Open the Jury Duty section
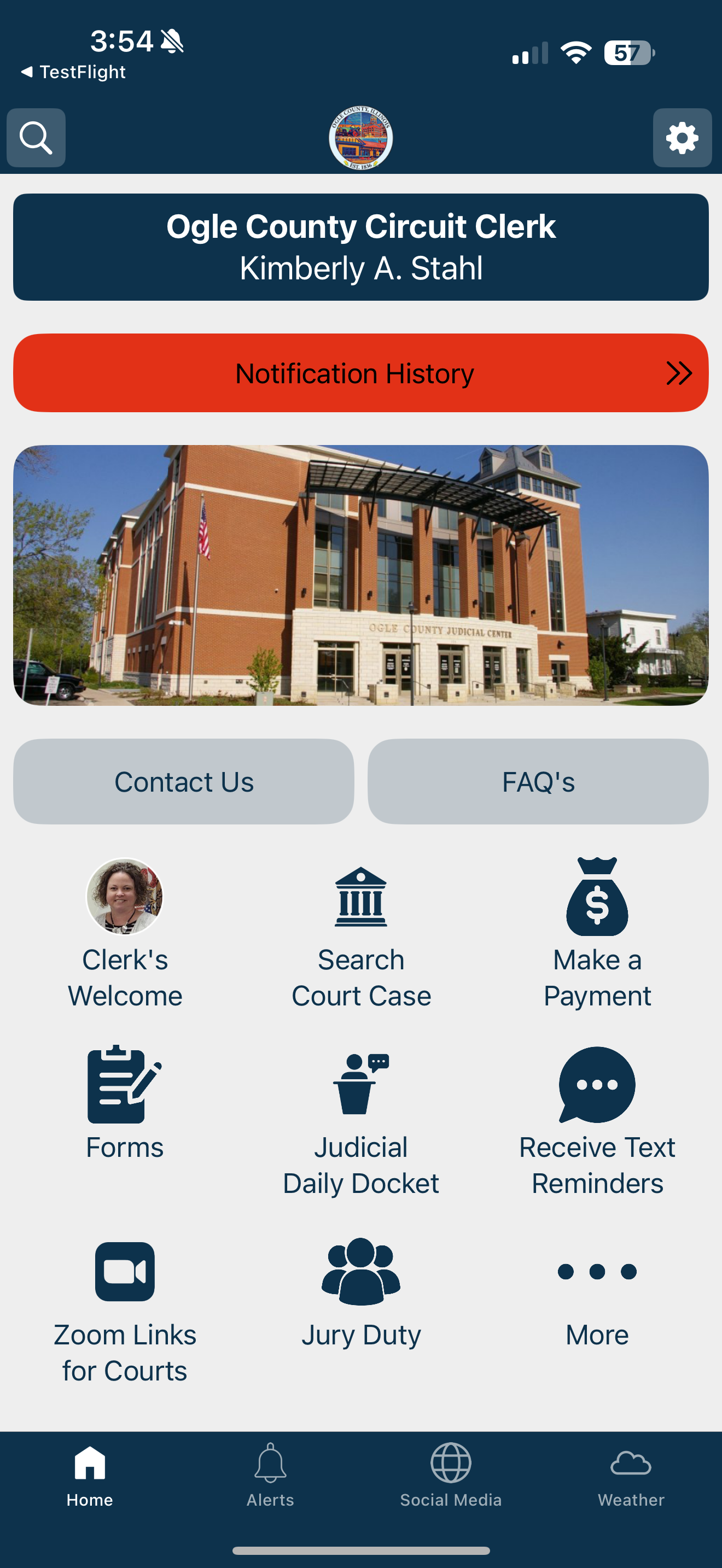This screenshot has width=722, height=1568. (361, 1272)
